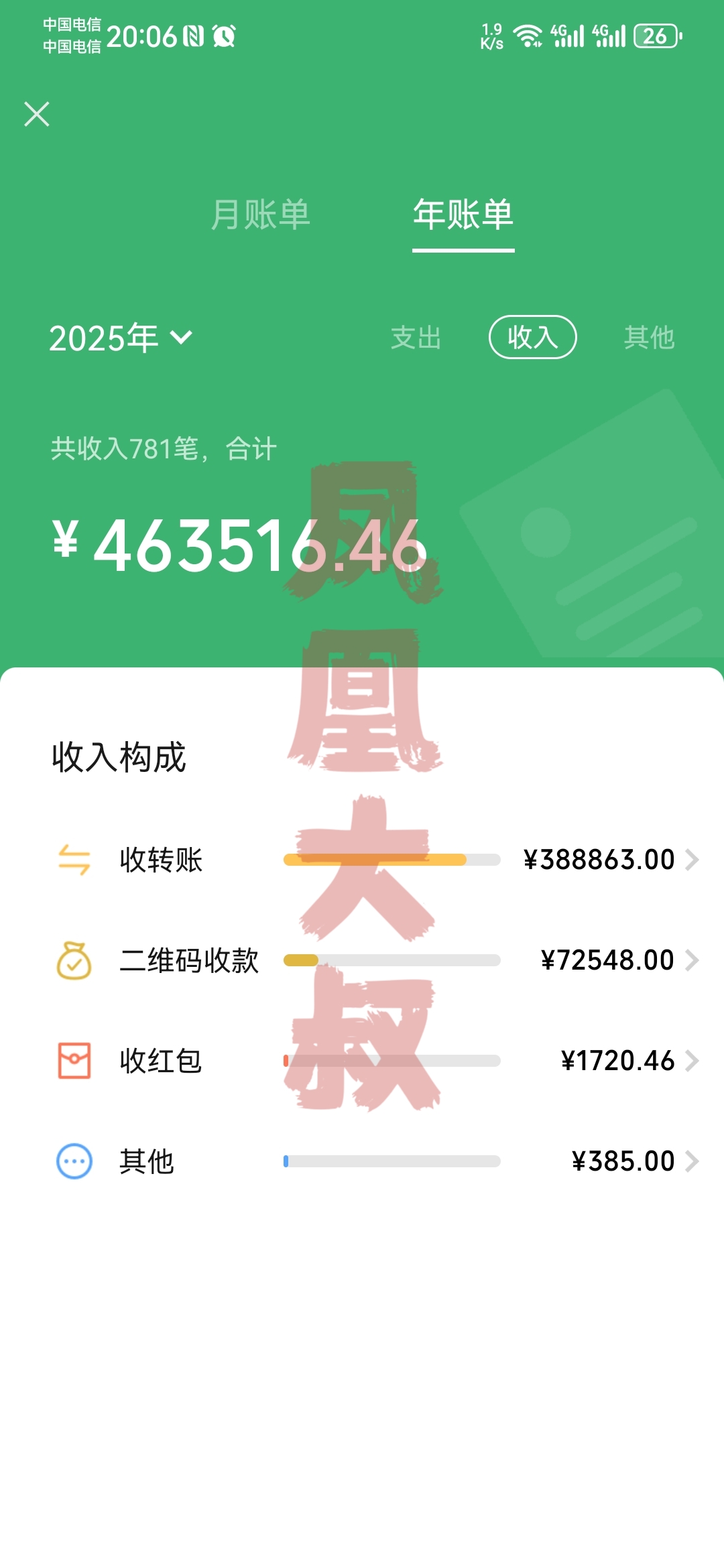This screenshot has width=724, height=1568.
Task: Switch to the 其他 category filter
Action: (648, 338)
